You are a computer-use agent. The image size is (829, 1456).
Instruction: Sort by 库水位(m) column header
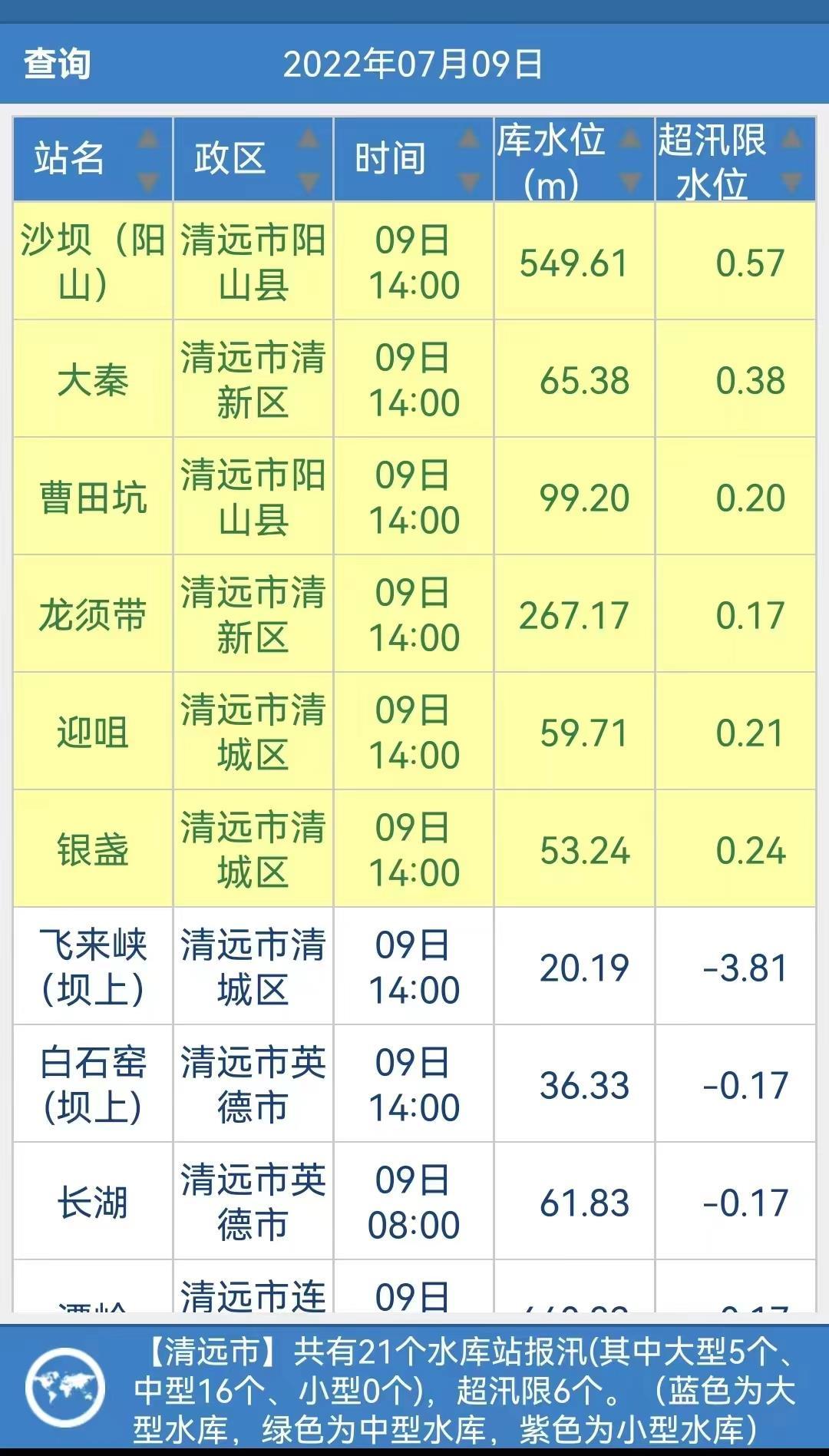(573, 159)
